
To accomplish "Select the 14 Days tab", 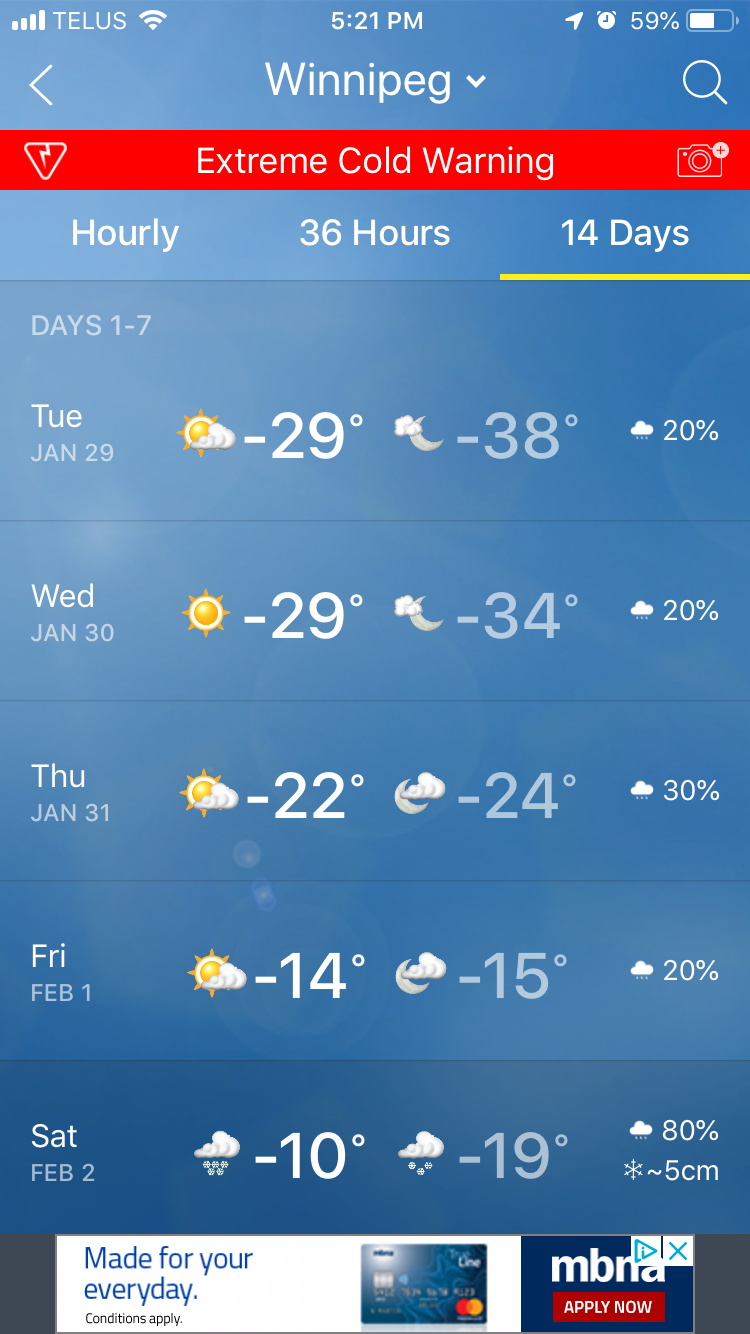I will (x=625, y=233).
